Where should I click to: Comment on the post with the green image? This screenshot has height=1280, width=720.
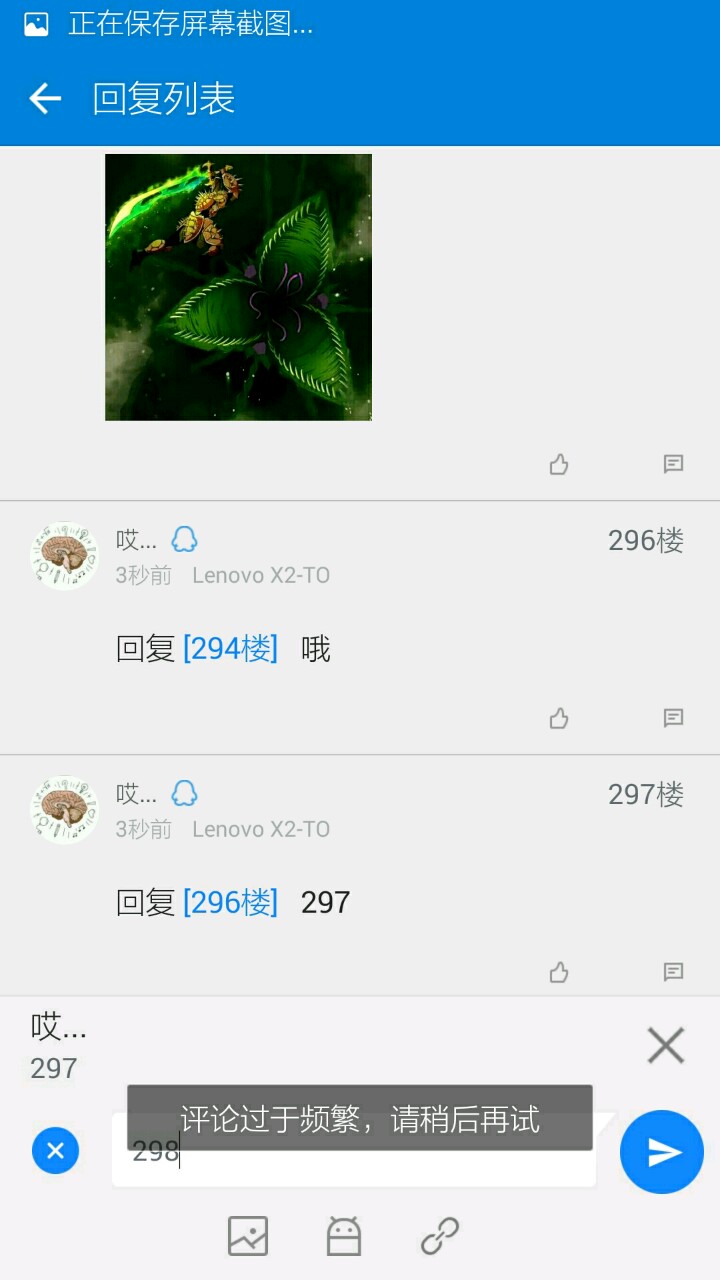tap(673, 464)
